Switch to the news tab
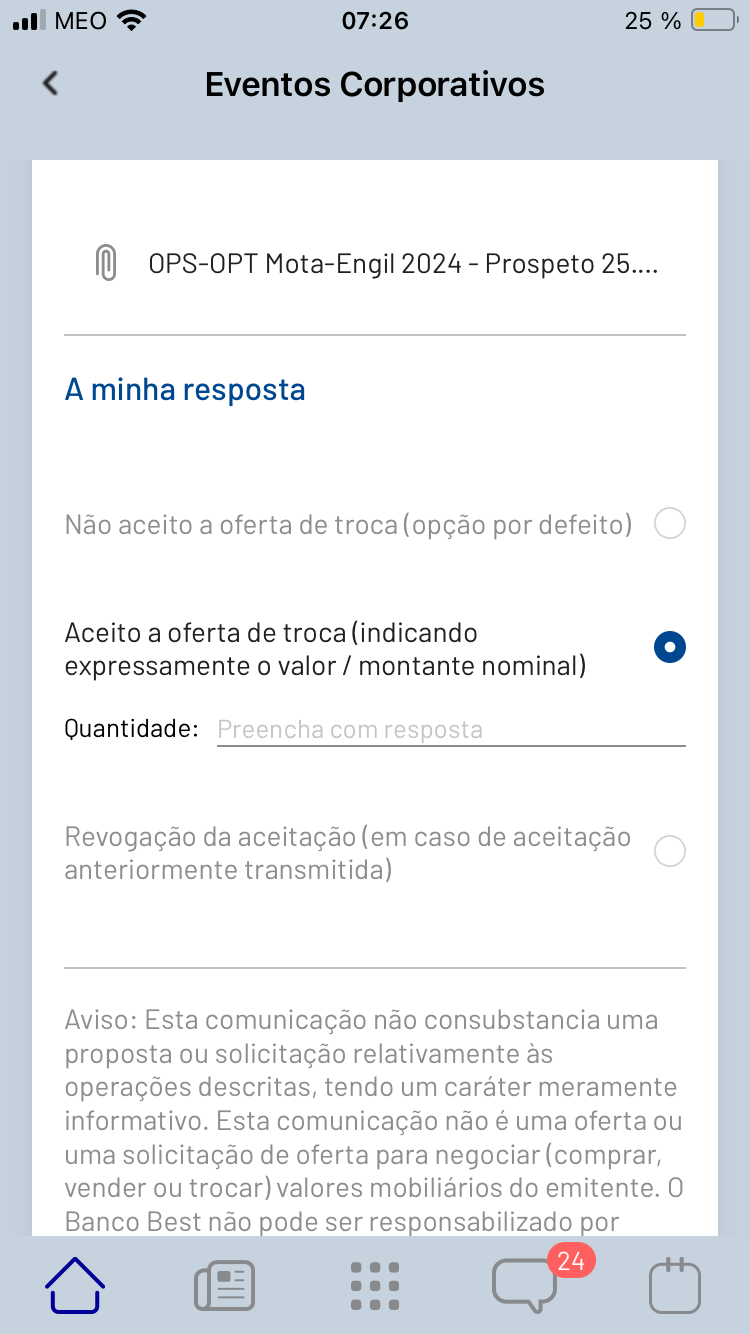The width and height of the screenshot is (750, 1334). pos(225,1286)
